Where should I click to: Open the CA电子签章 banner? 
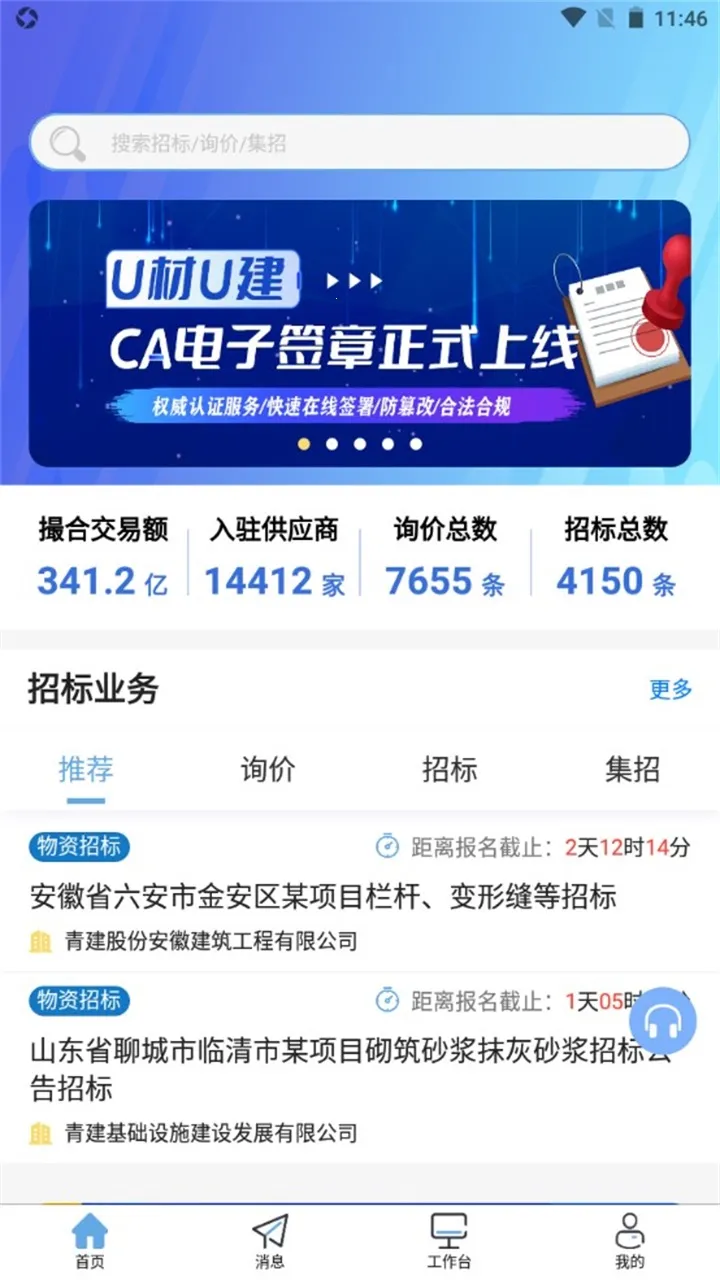(360, 330)
